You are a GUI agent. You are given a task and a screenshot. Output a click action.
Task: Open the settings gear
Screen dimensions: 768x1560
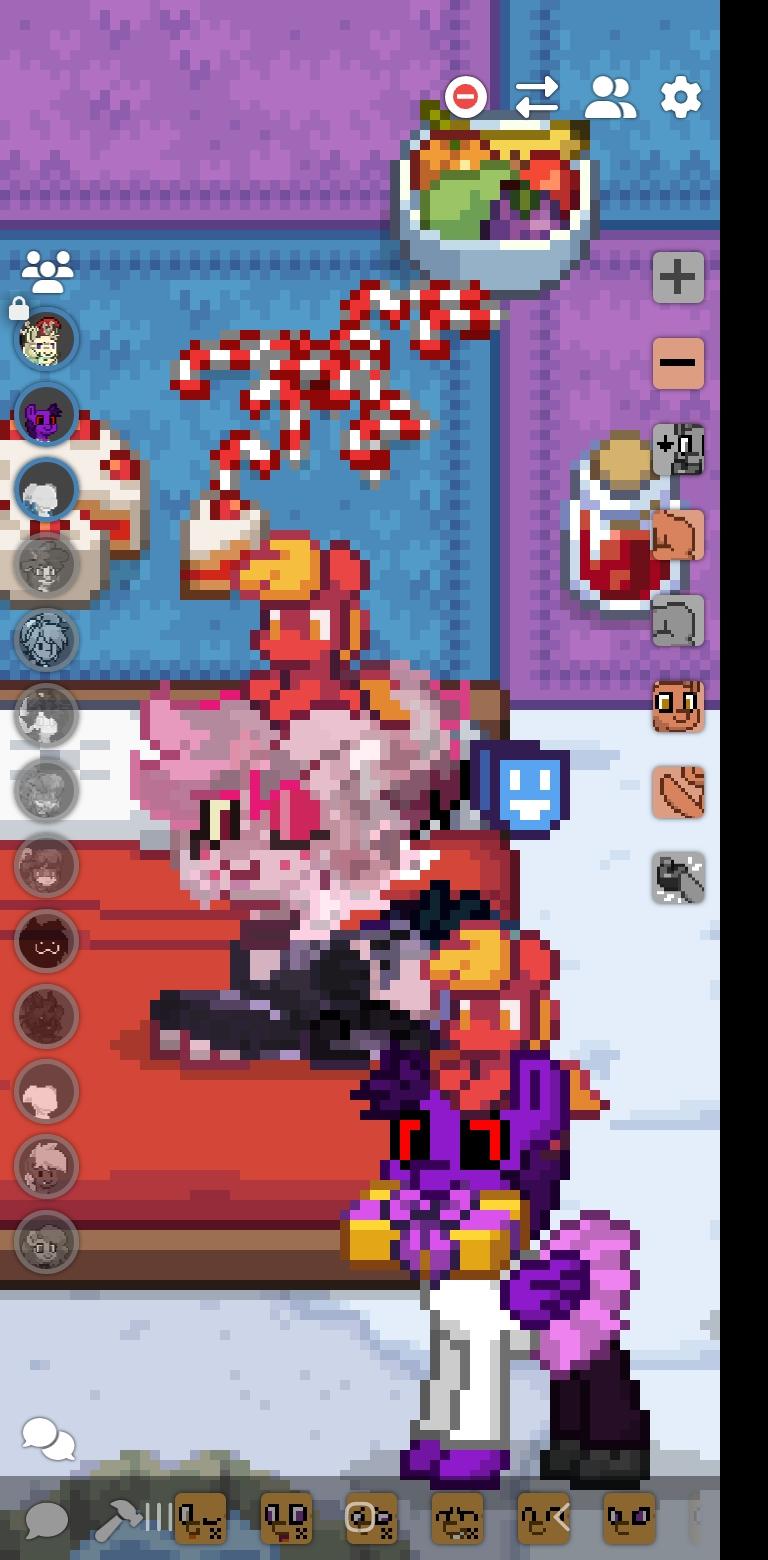pos(681,97)
